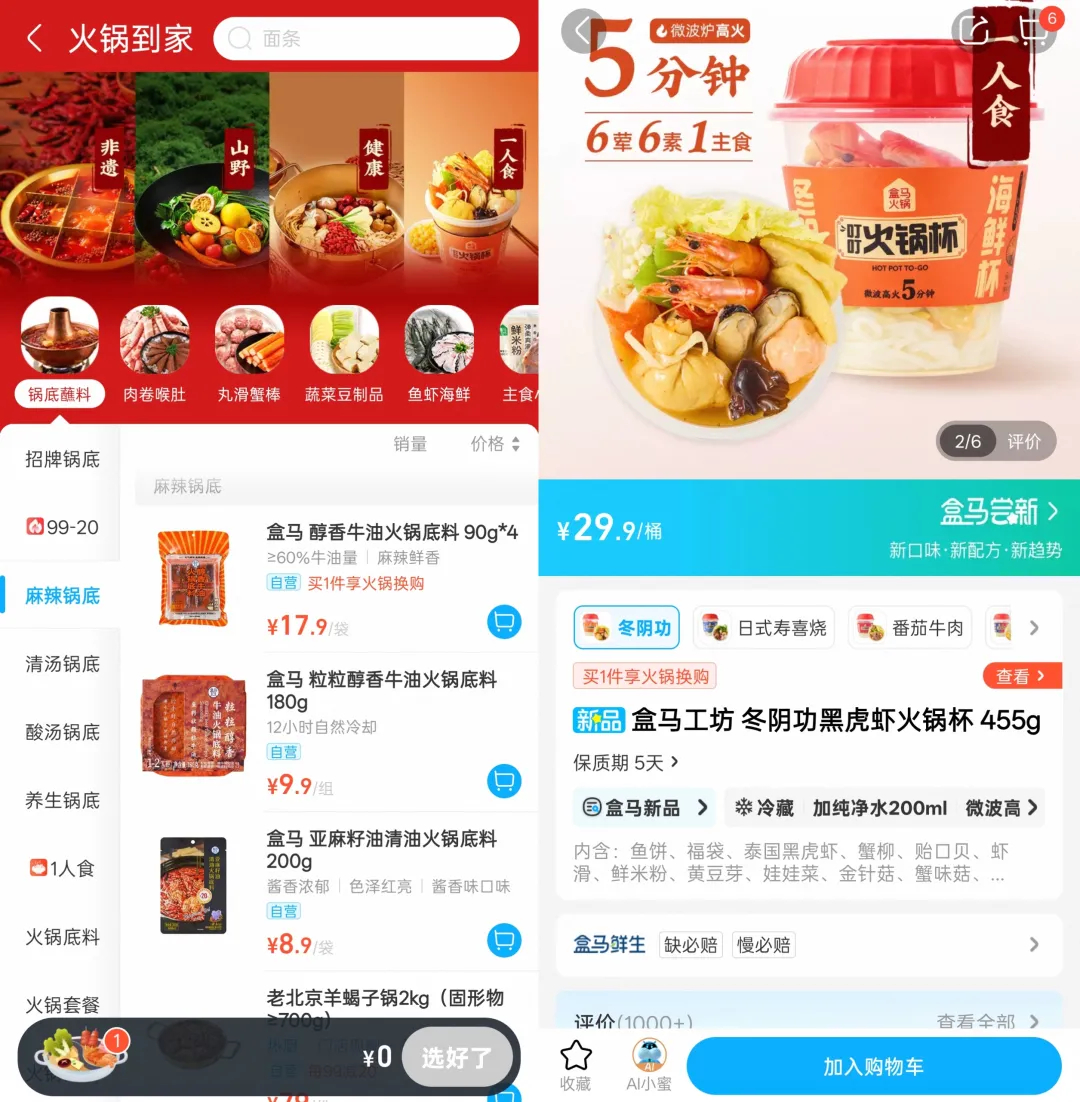Tap 查看 for the 火锅换购 offer
Screen dimensions: 1080x1102
coord(1020,676)
